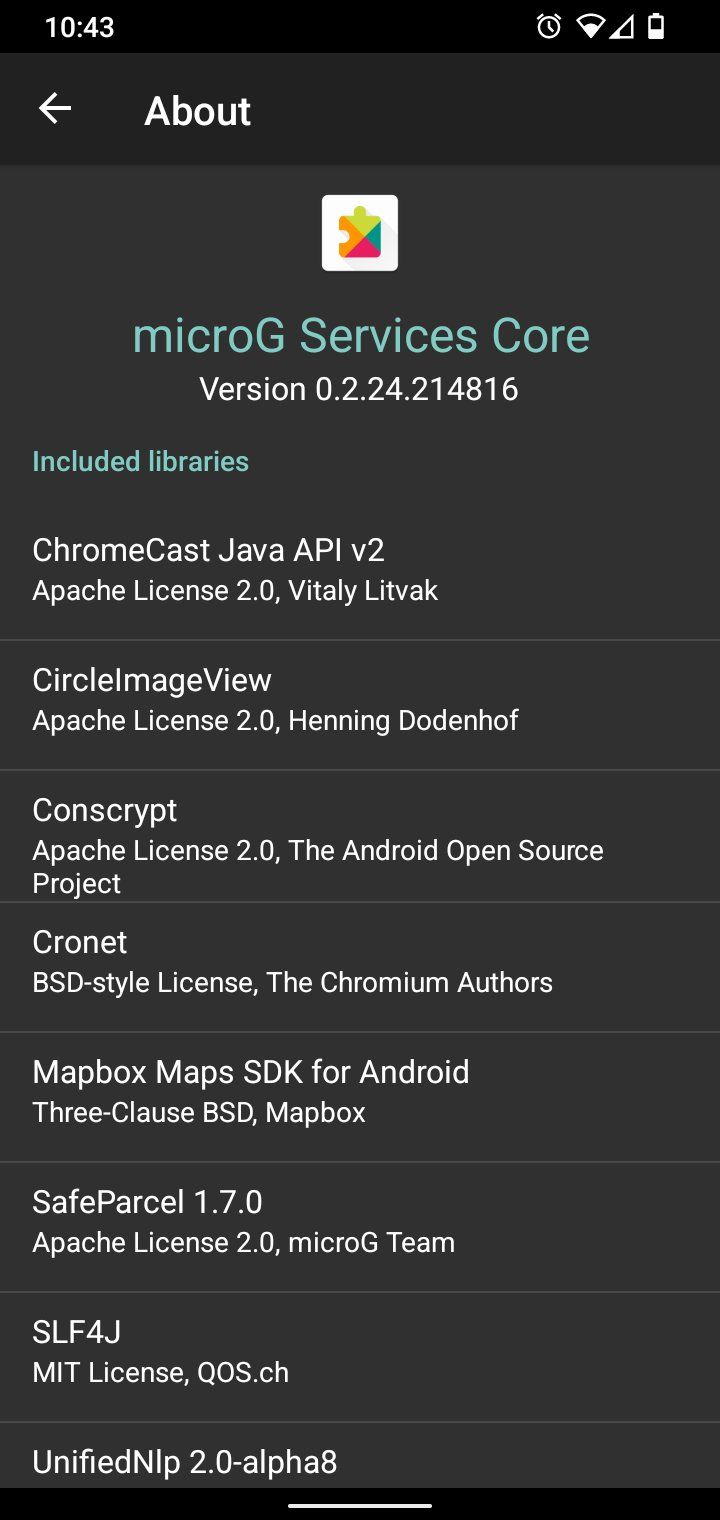
Task: Tap the About screen title
Action: tap(197, 108)
